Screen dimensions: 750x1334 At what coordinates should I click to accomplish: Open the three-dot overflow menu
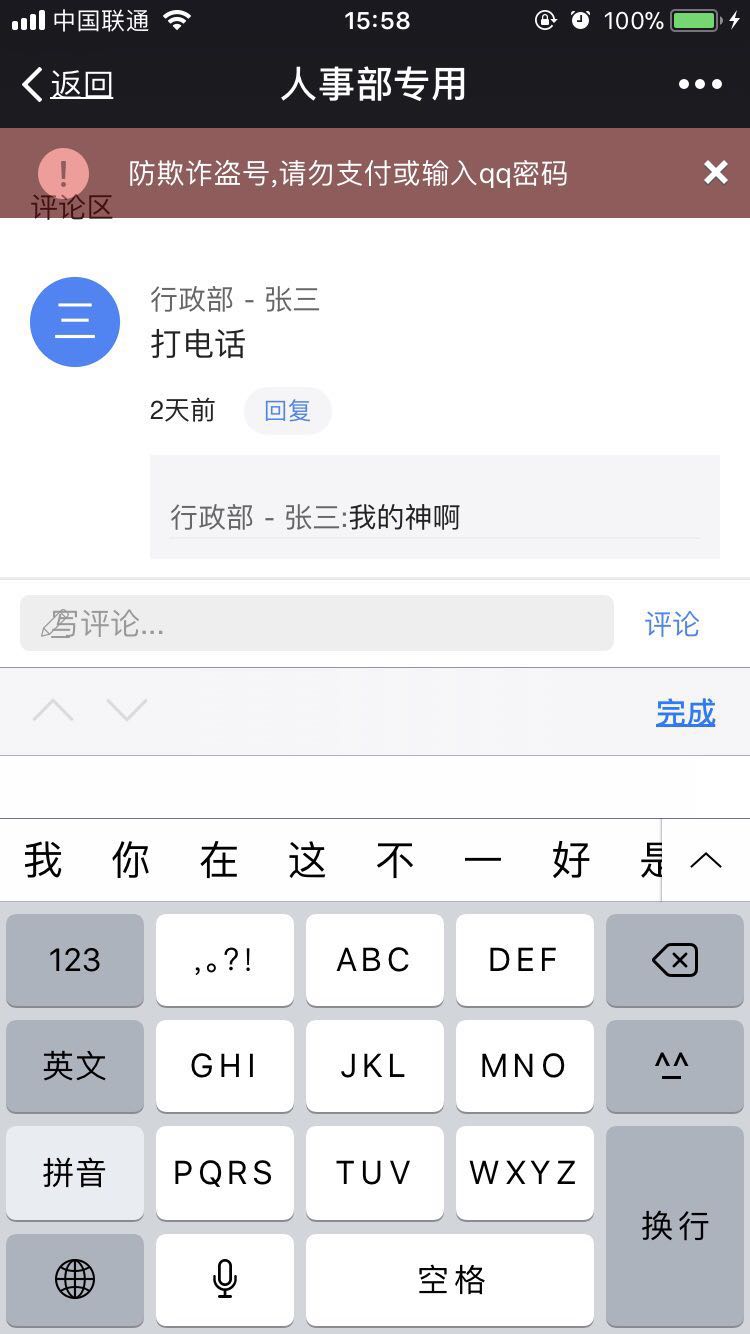pyautogui.click(x=700, y=85)
